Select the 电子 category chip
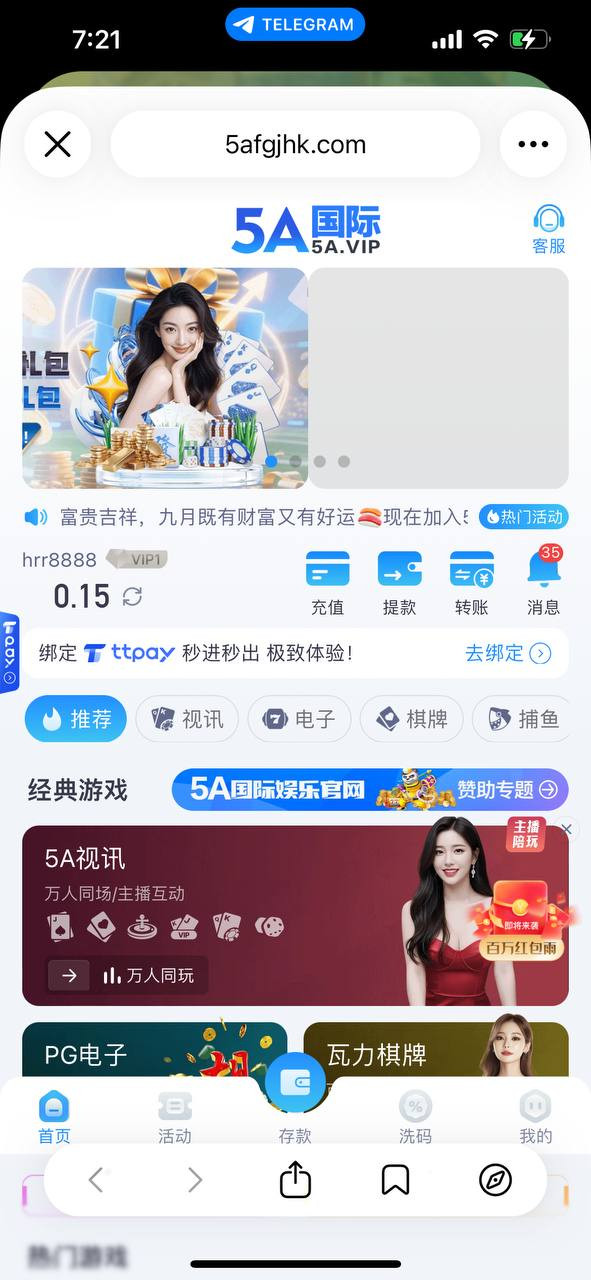The width and height of the screenshot is (591, 1280). click(x=299, y=719)
